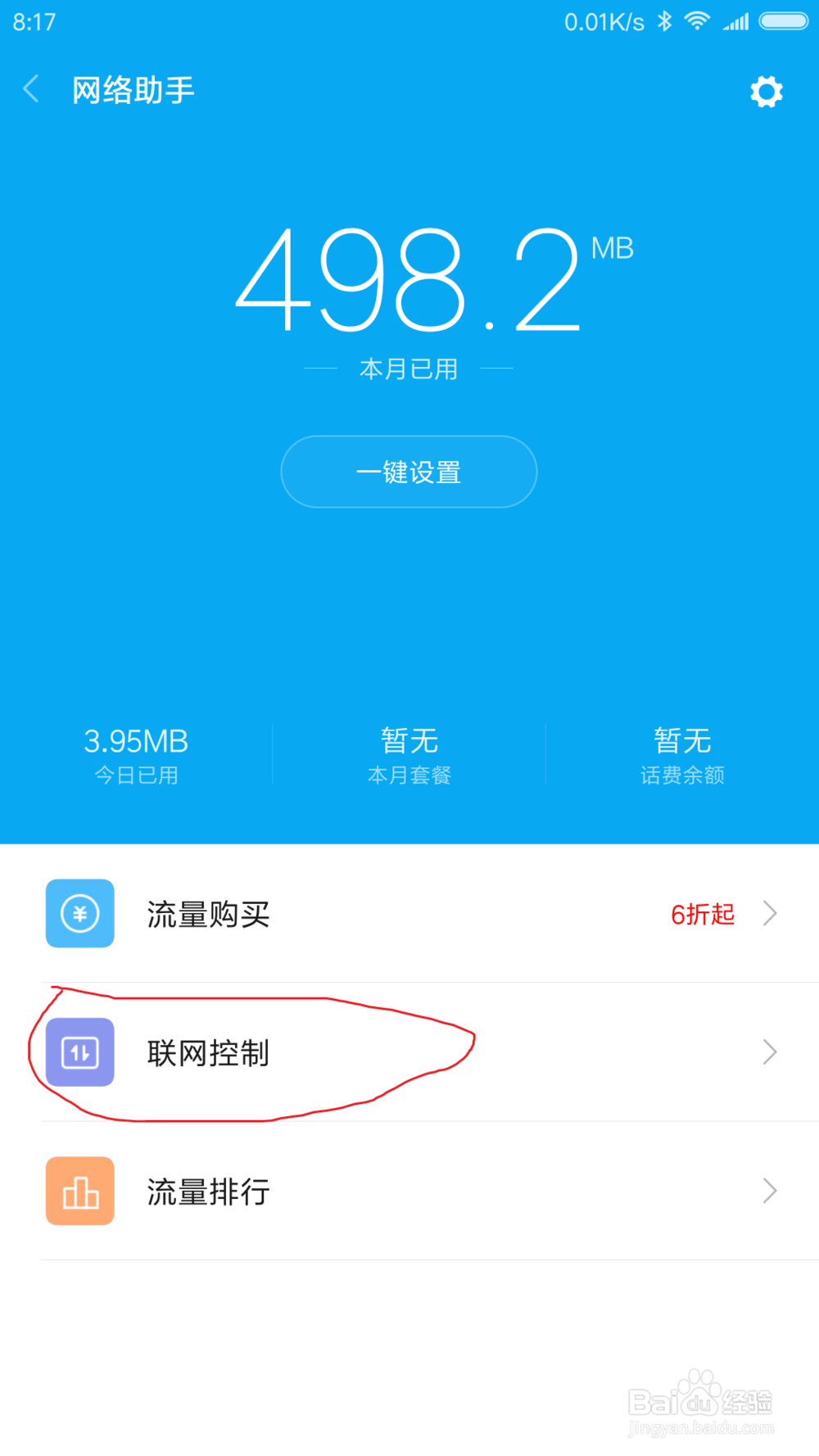This screenshot has width=819, height=1456.
Task: Tap the 流量购买 data purchase icon
Action: pos(79,914)
